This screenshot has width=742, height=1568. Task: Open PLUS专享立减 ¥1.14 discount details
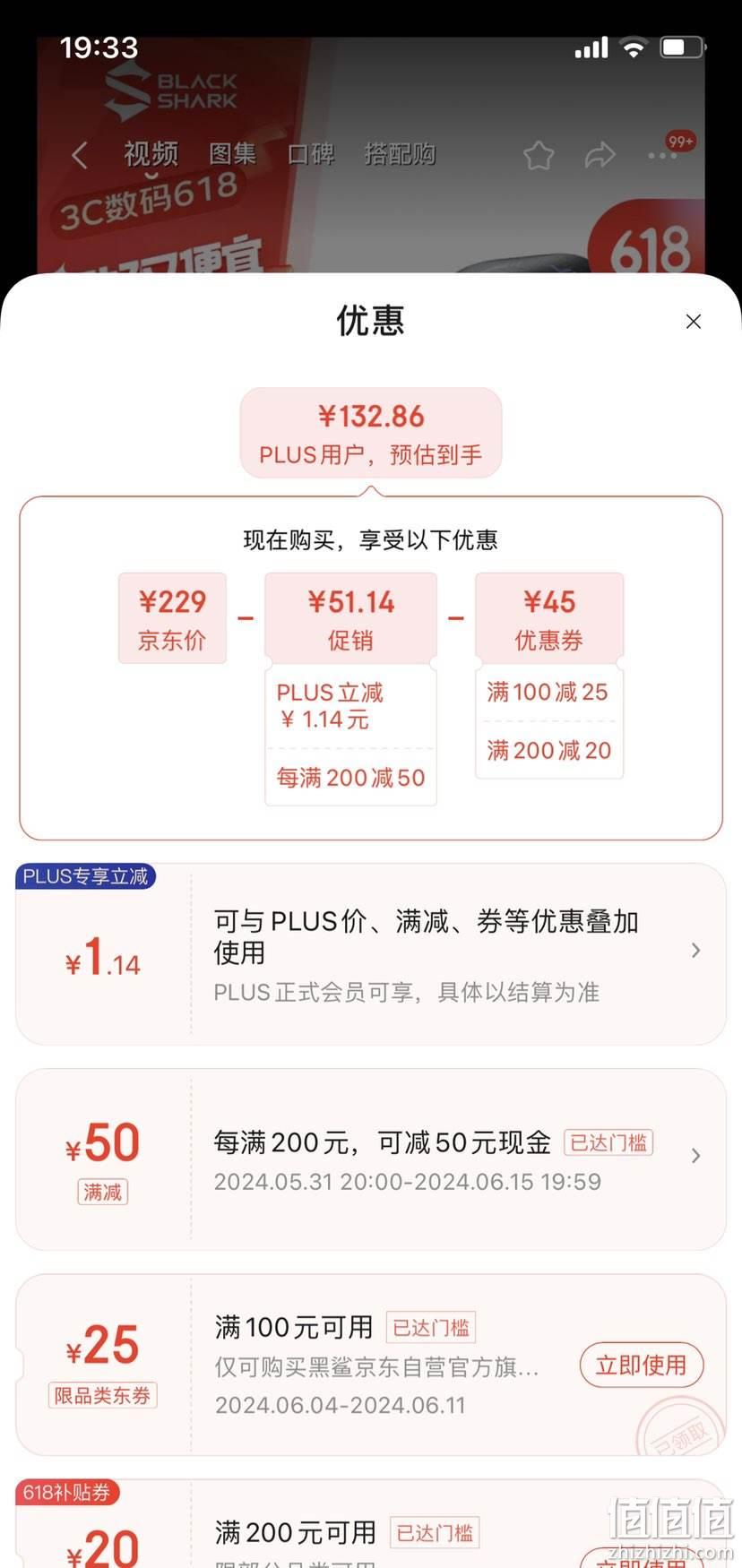click(x=695, y=951)
